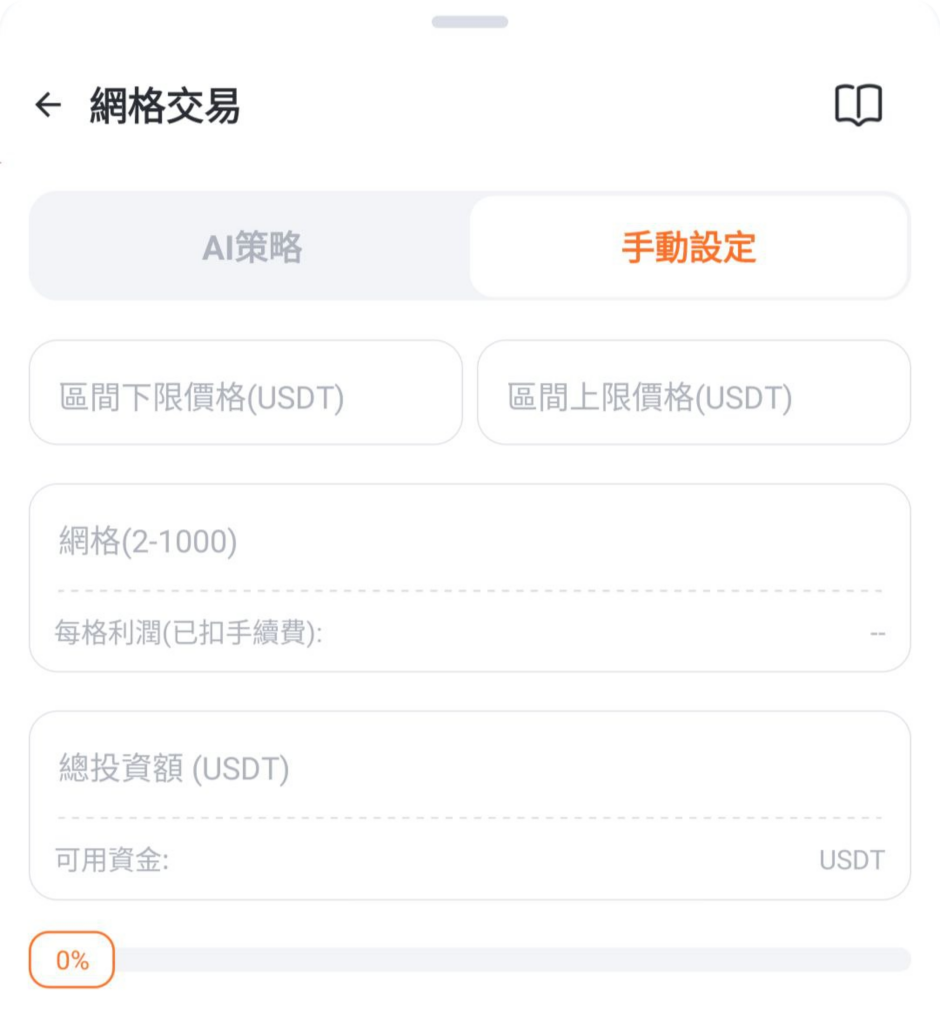Tap the tutorial manual icon top right
This screenshot has height=1024, width=940.
[x=858, y=103]
